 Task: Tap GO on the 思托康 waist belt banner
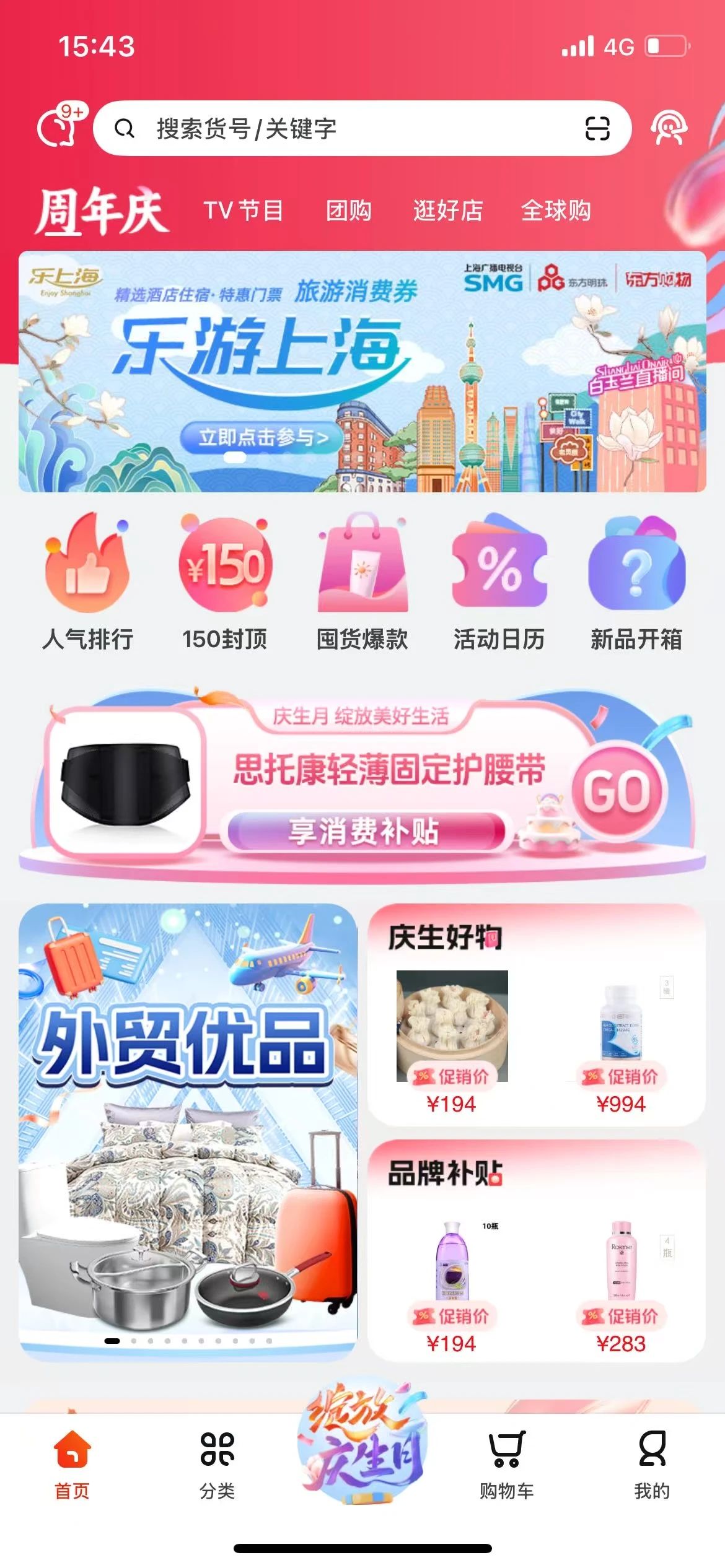click(617, 791)
